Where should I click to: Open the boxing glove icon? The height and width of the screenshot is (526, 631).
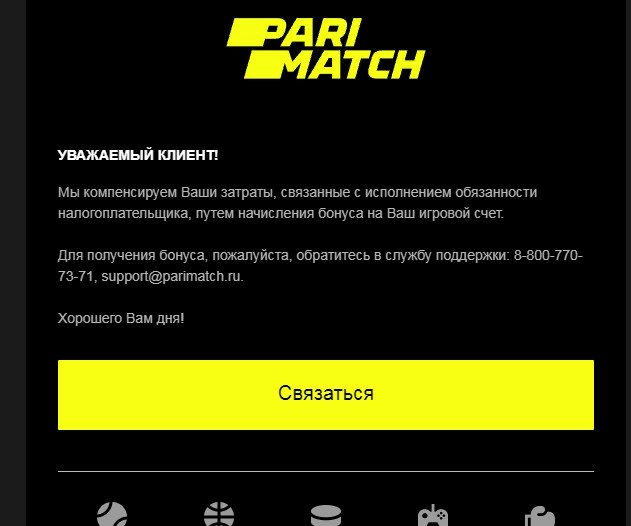click(x=539, y=516)
